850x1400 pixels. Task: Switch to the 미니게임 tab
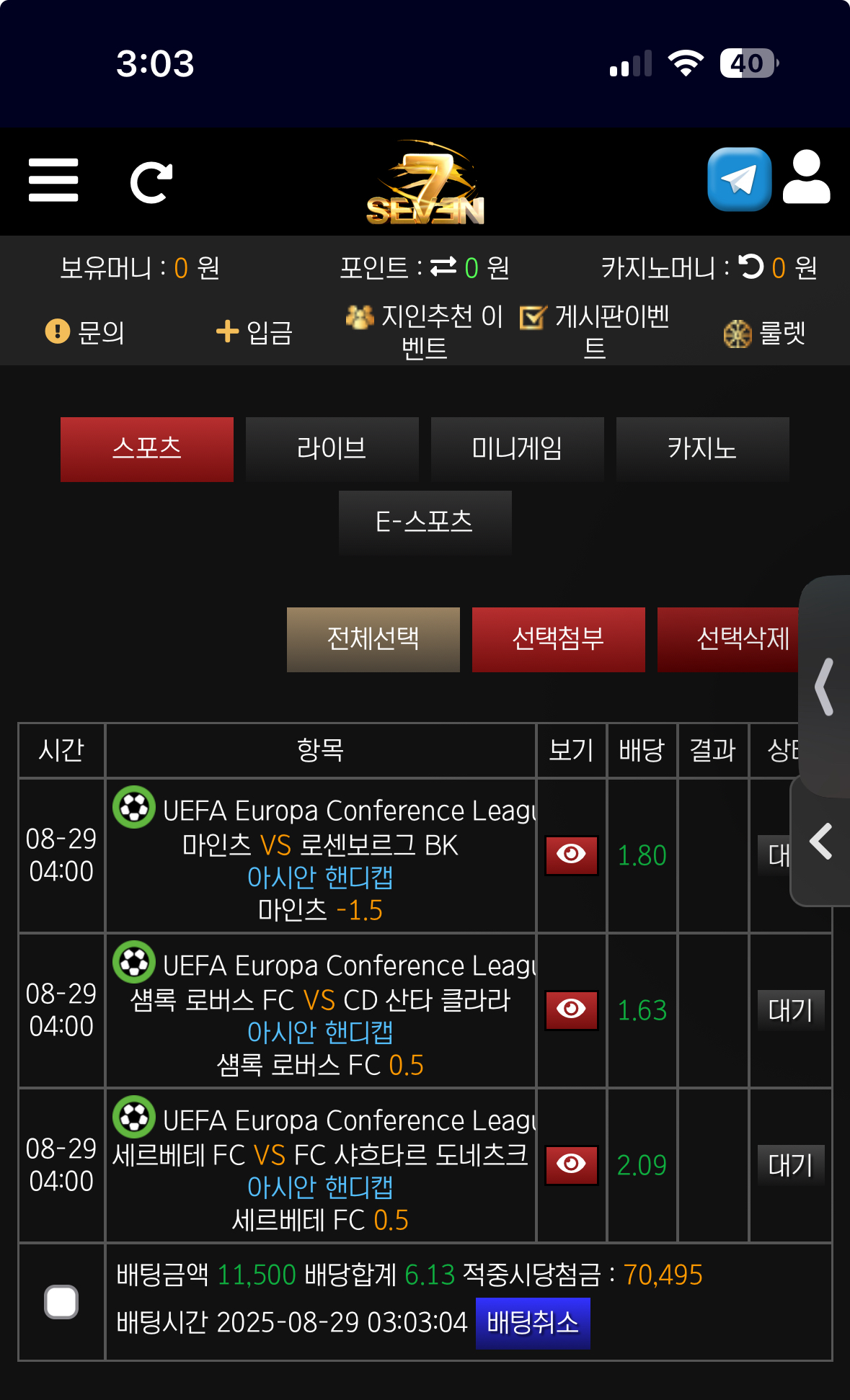click(517, 449)
